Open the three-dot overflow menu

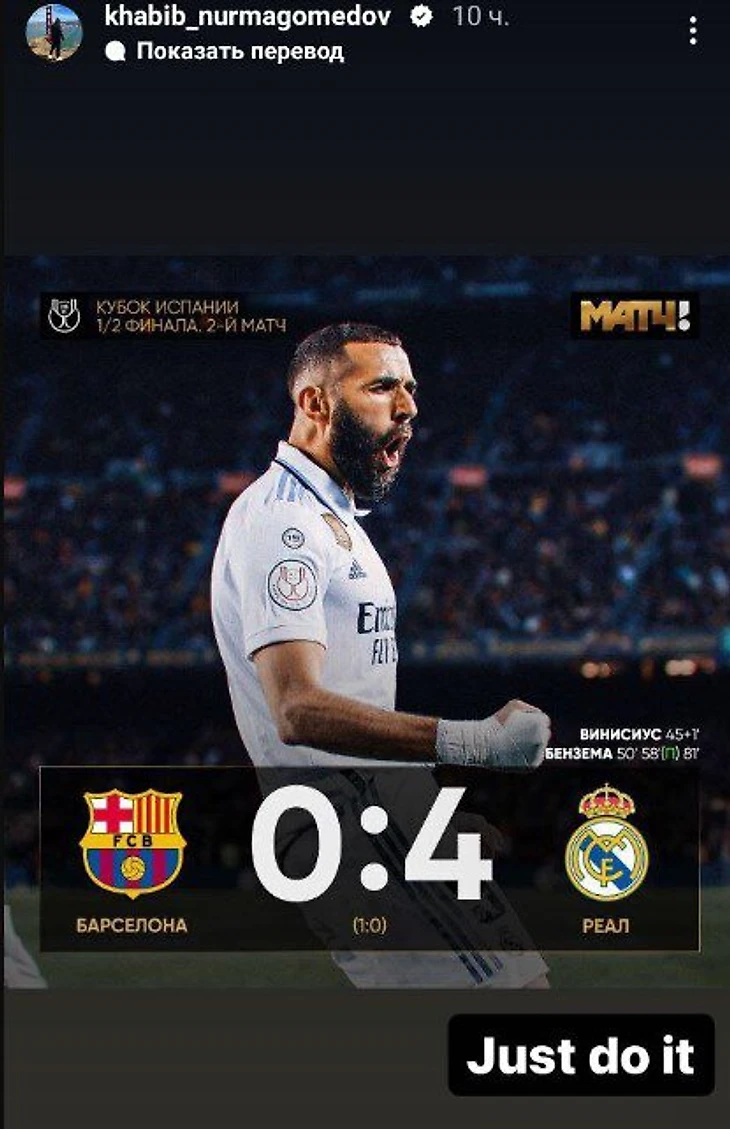[x=693, y=31]
